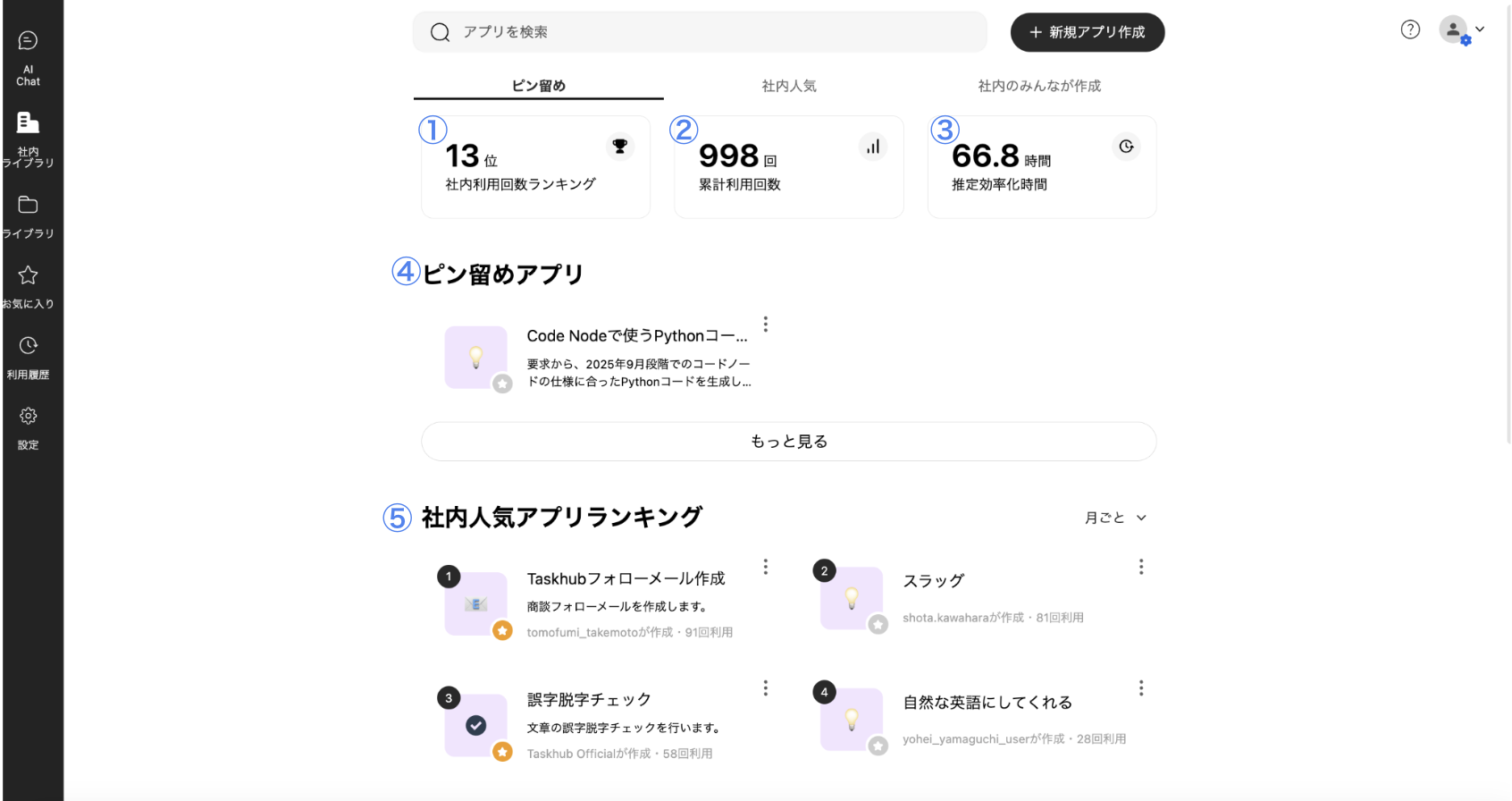Open the 誤字脱字チェック app
Screen dimensions: 1512x801
589,700
